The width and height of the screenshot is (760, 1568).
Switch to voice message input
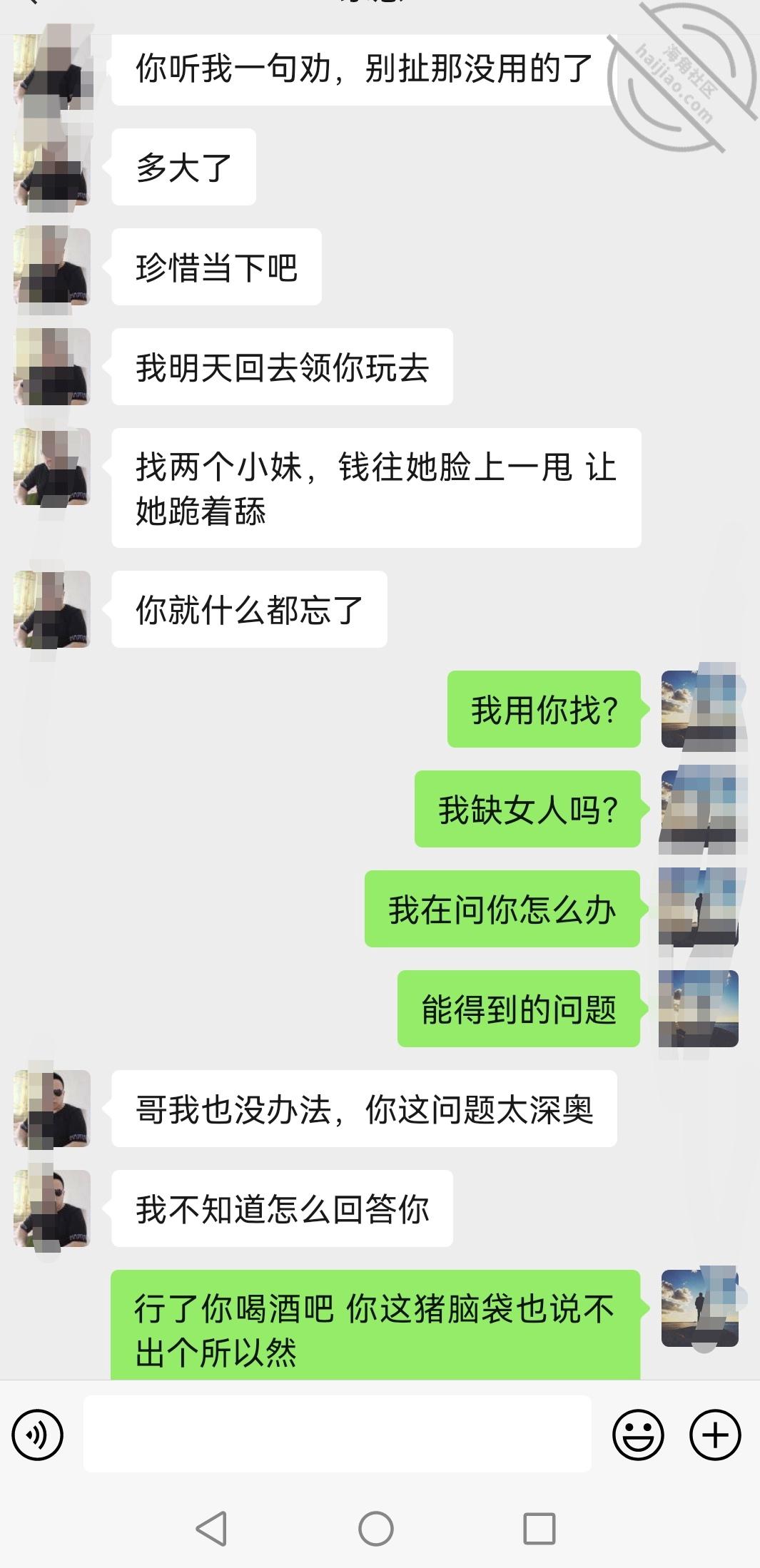38,1435
